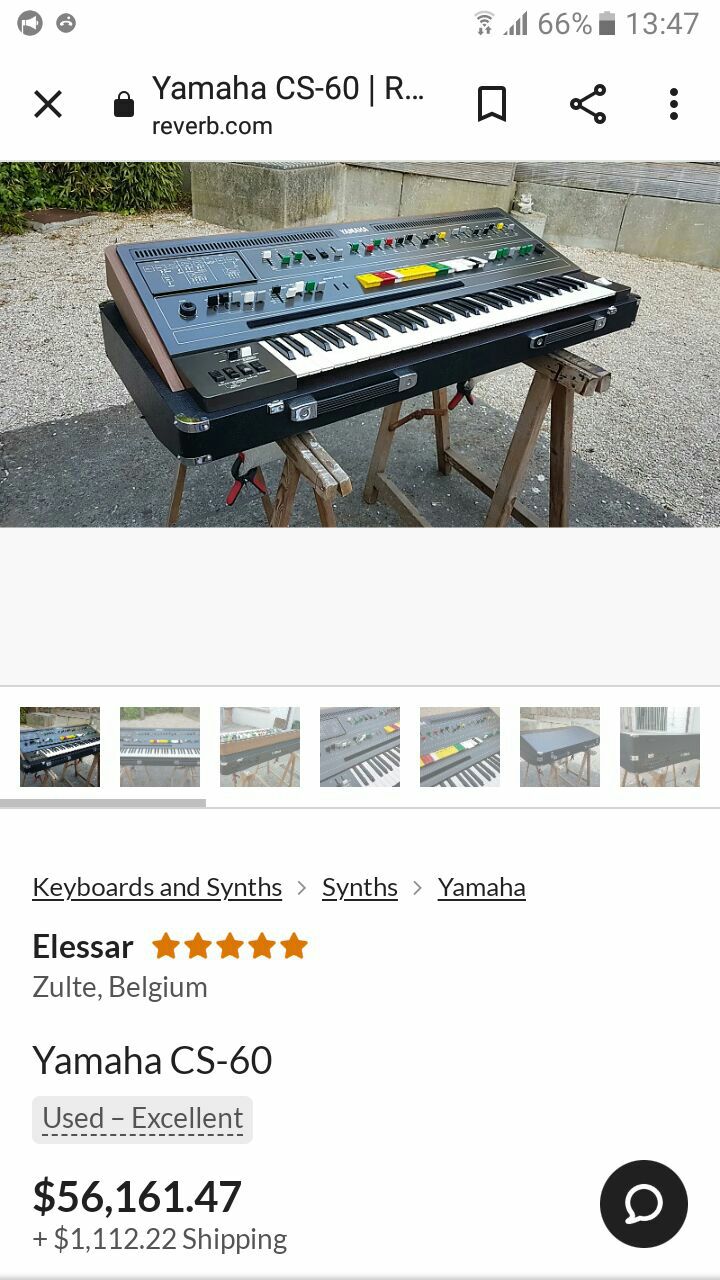Open the main Yamaha CS-60 photo
Viewport: 720px width, 1280px height.
click(360, 344)
